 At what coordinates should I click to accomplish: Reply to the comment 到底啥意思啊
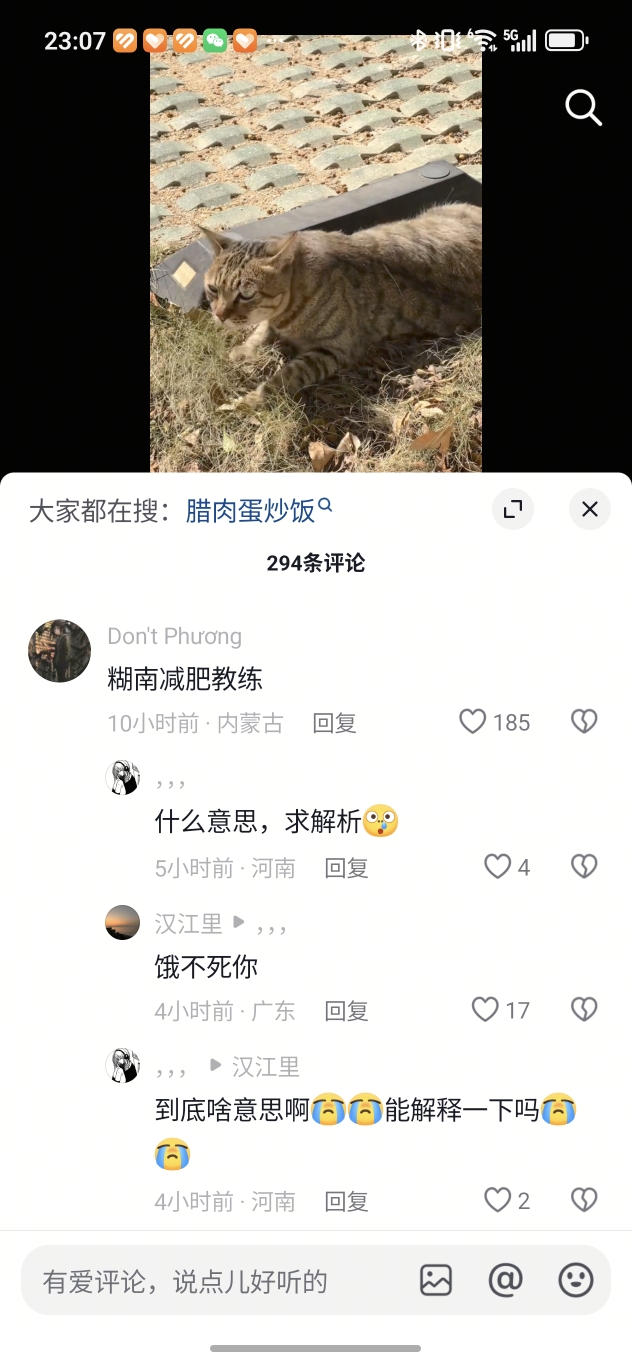[x=346, y=1201]
